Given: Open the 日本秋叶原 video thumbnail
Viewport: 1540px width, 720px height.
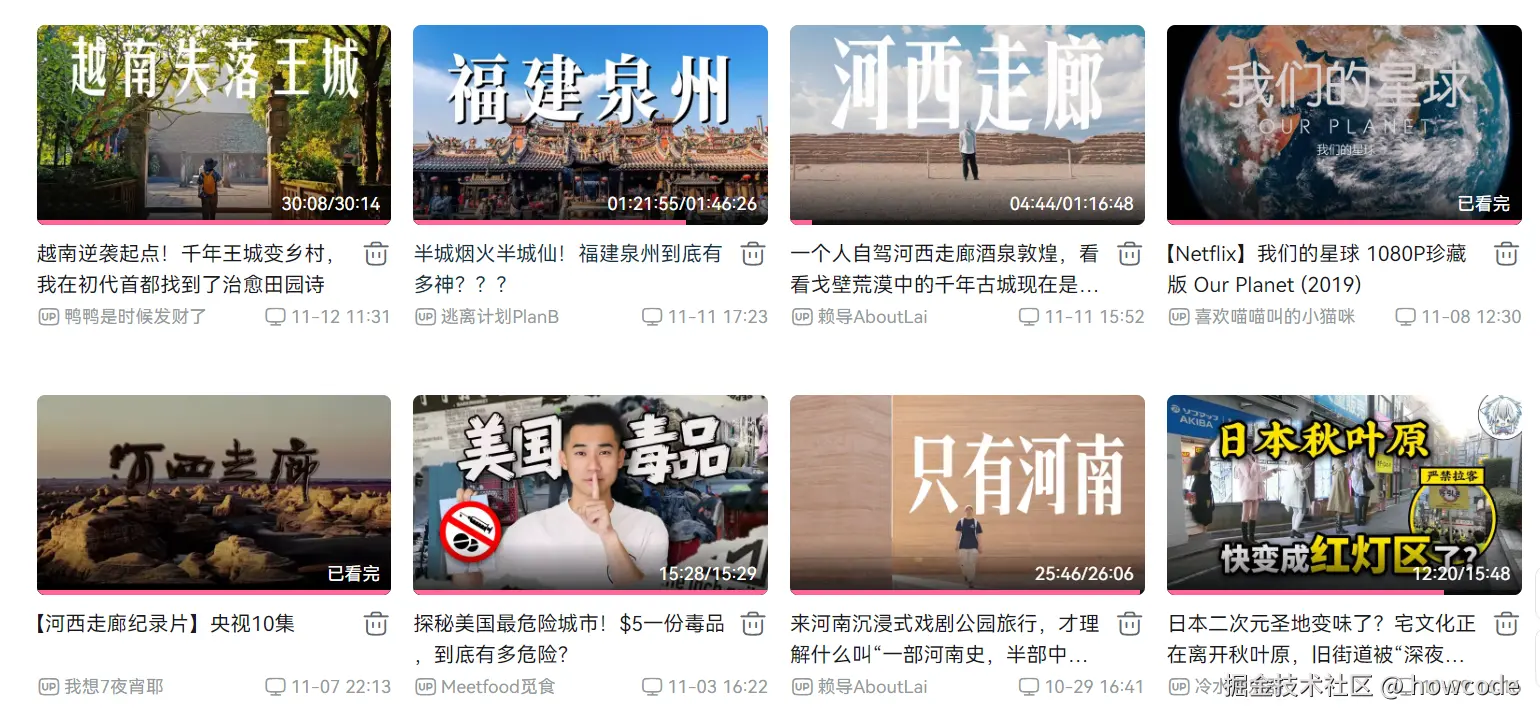Looking at the screenshot, I should tap(1344, 493).
